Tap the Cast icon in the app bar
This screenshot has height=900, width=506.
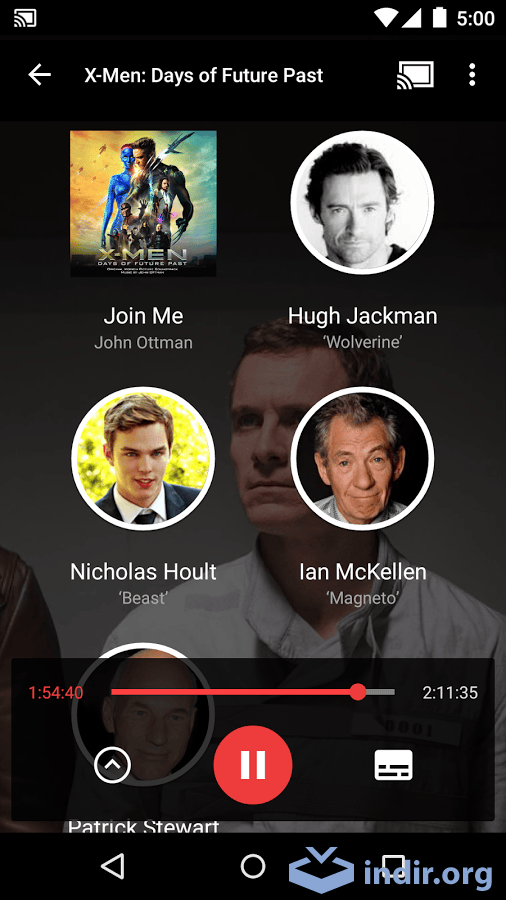(x=415, y=75)
